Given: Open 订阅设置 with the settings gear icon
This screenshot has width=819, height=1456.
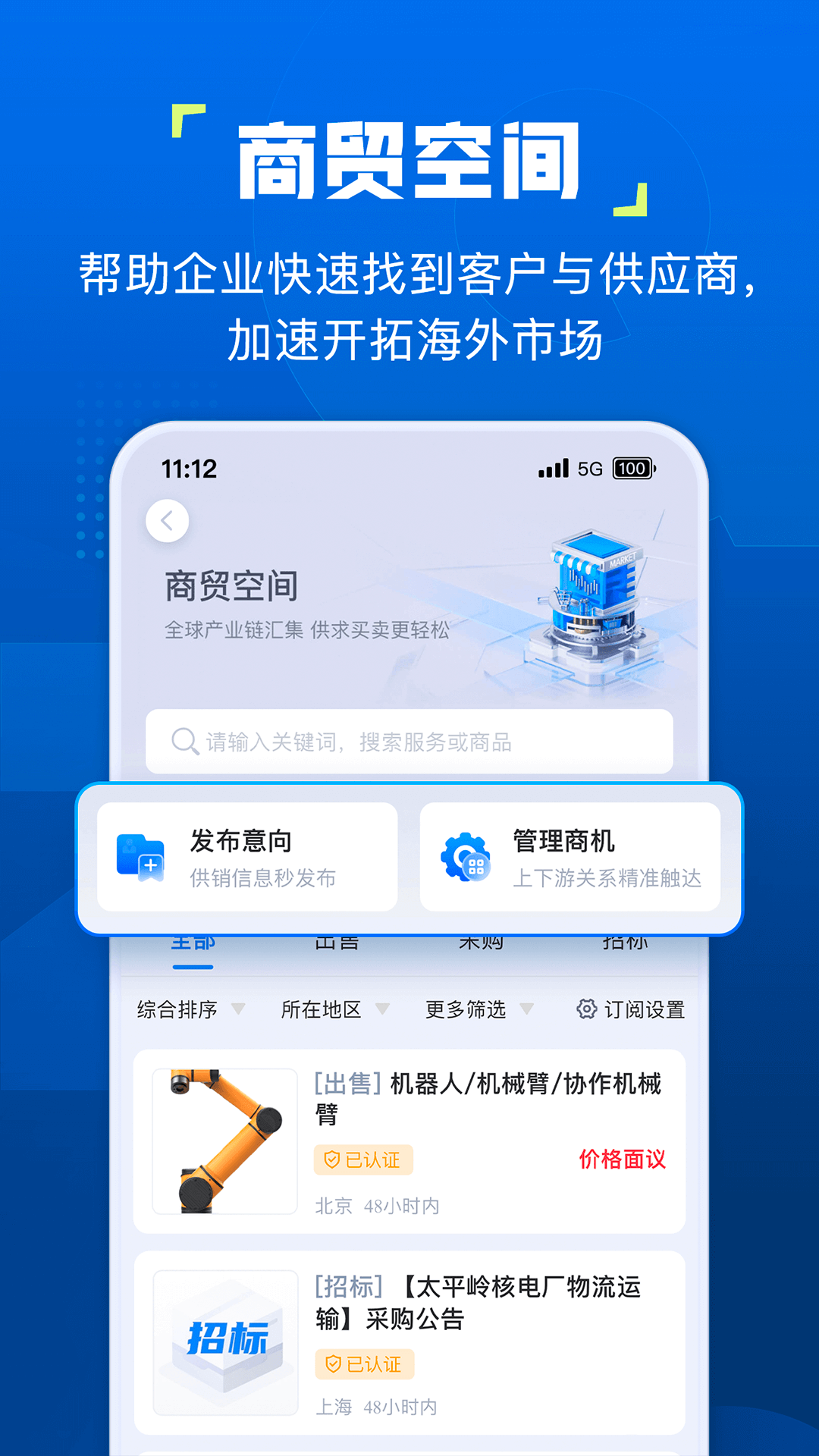Looking at the screenshot, I should pos(585,1009).
